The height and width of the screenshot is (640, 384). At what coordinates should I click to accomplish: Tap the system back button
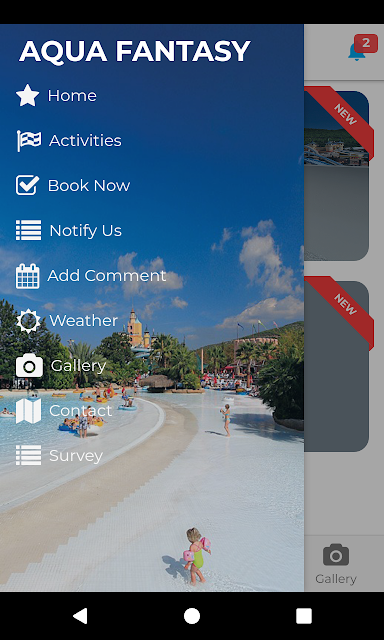click(x=80, y=616)
